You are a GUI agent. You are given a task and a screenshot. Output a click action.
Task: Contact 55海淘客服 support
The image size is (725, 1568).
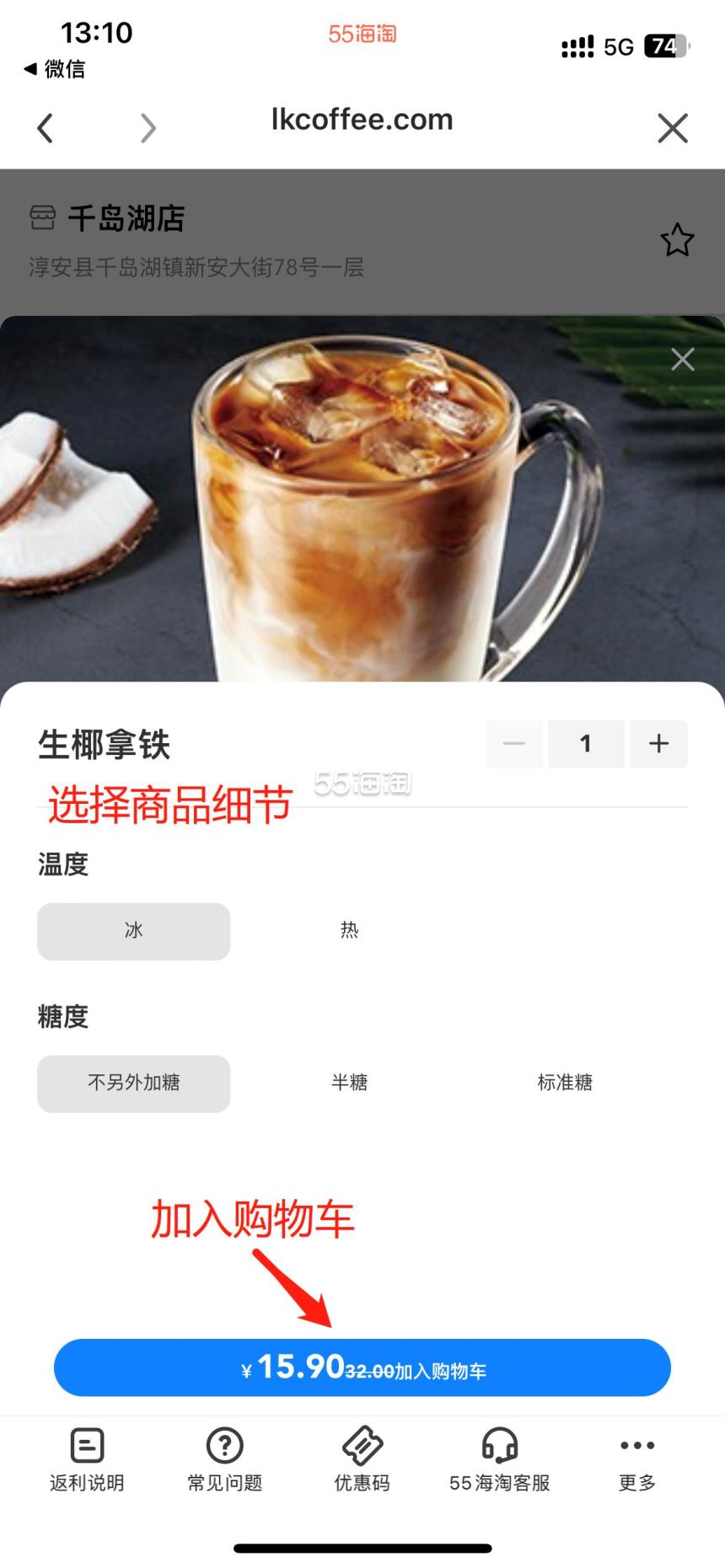pos(499,1459)
